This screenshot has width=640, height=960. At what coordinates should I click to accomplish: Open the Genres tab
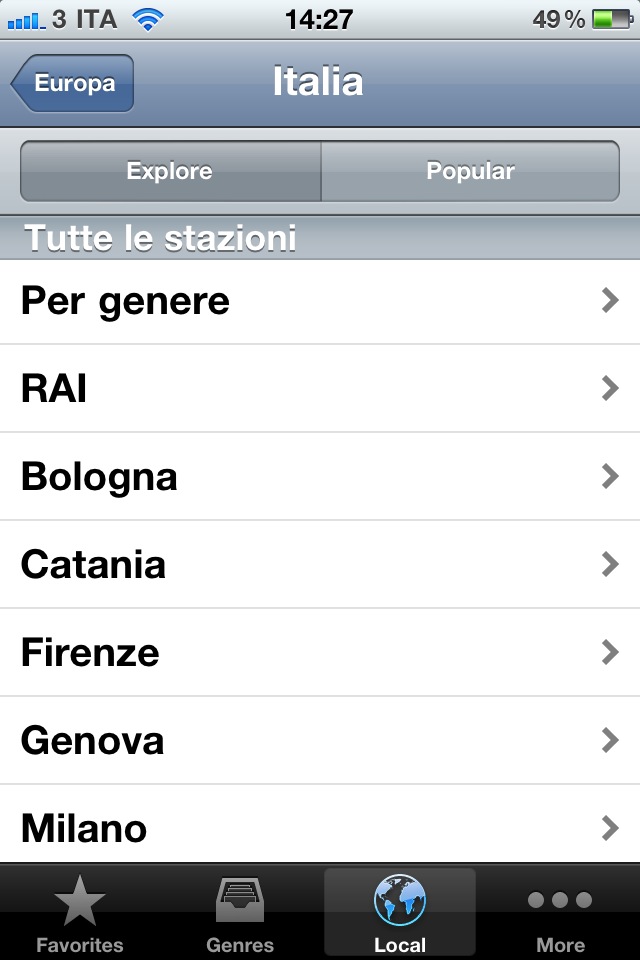(x=240, y=912)
